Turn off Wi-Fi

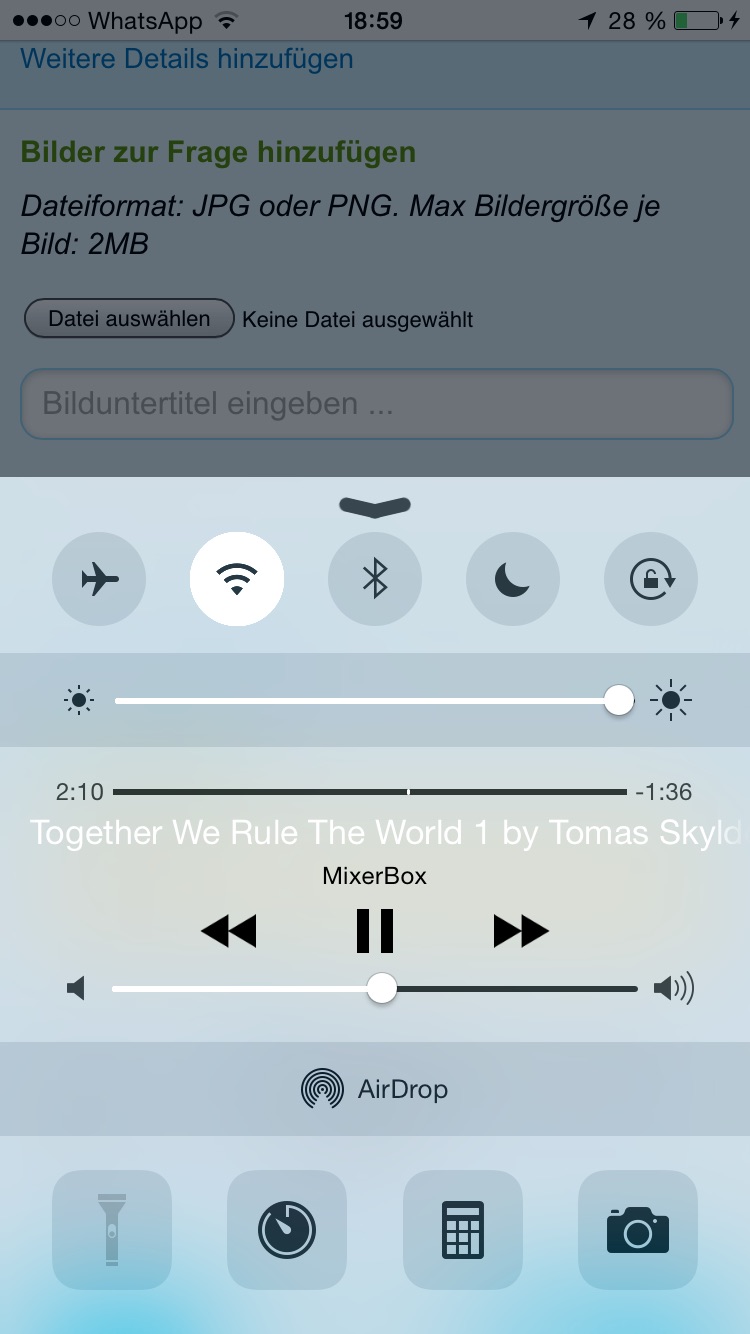click(x=237, y=579)
